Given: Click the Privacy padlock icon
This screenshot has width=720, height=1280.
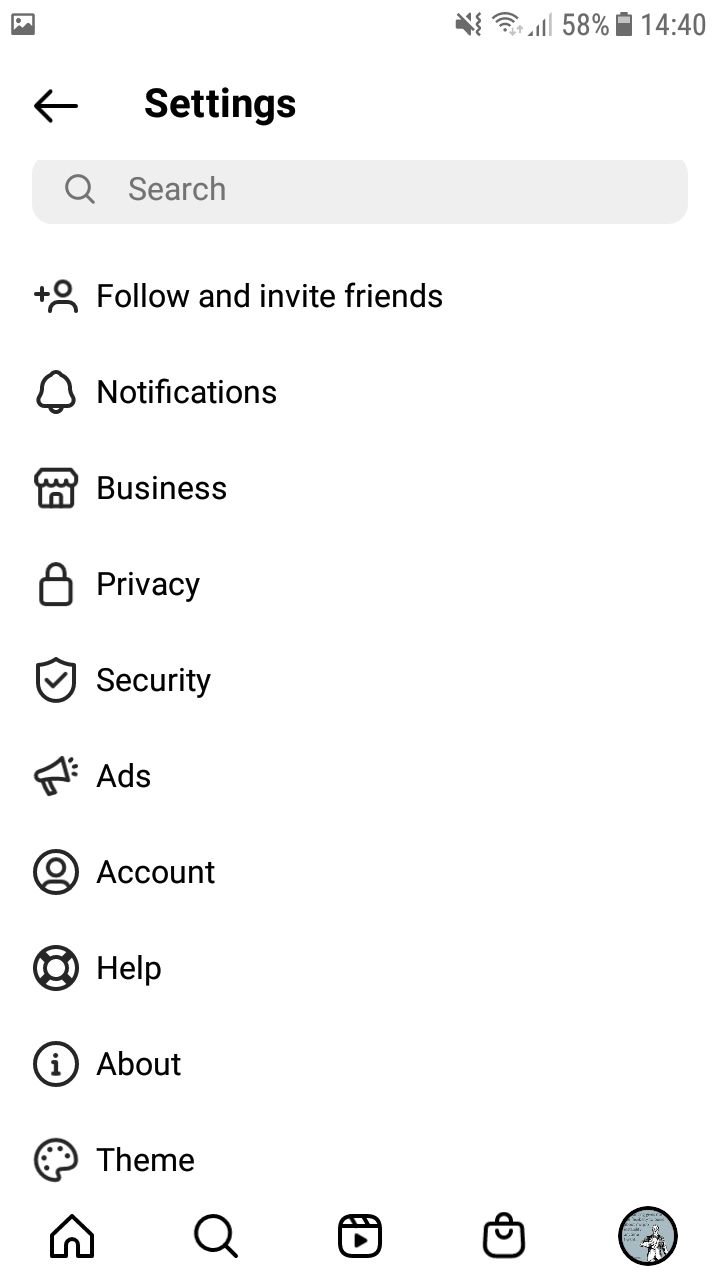Looking at the screenshot, I should click(x=55, y=584).
